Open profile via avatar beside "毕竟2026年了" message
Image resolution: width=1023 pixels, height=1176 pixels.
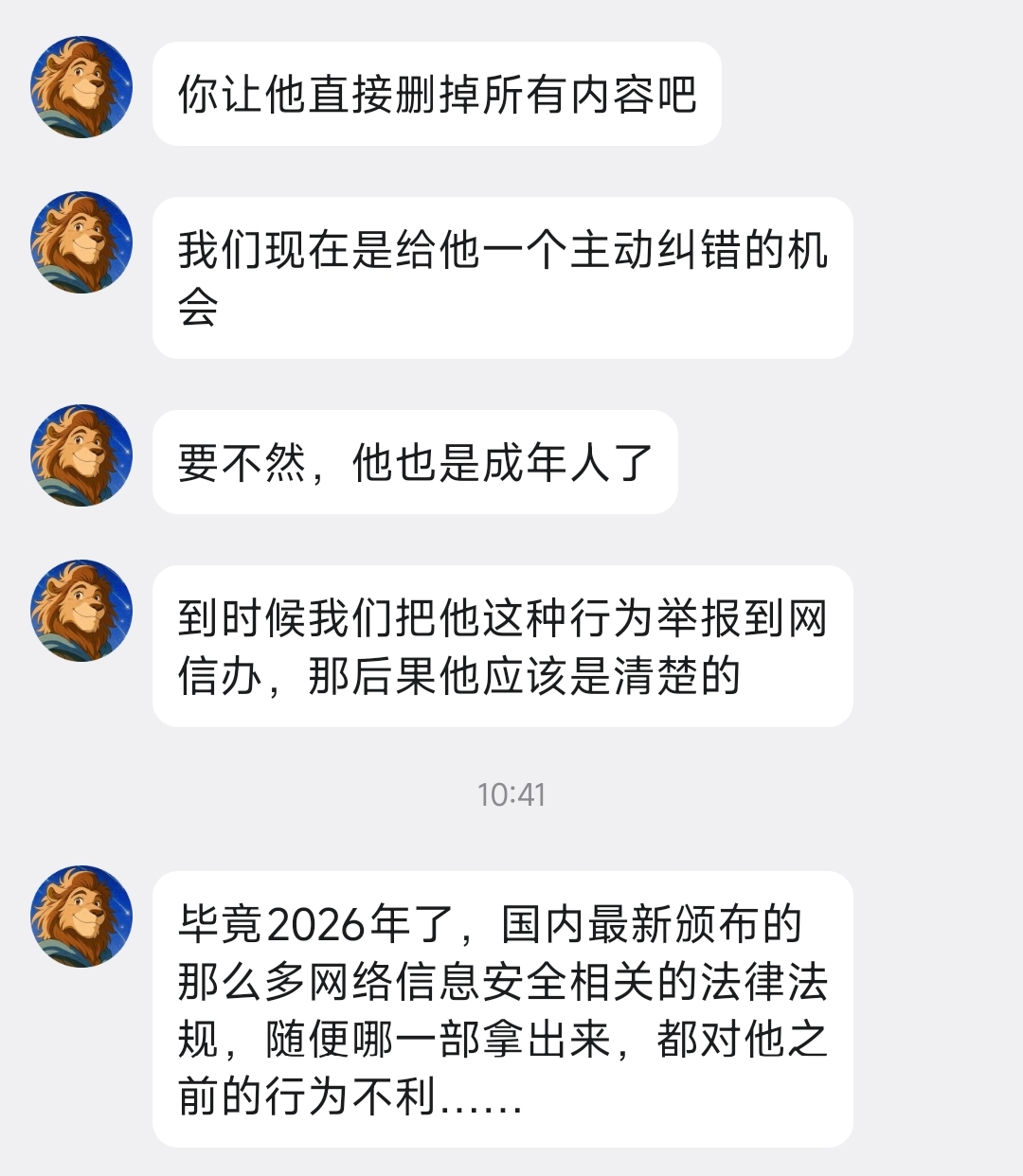[x=81, y=916]
